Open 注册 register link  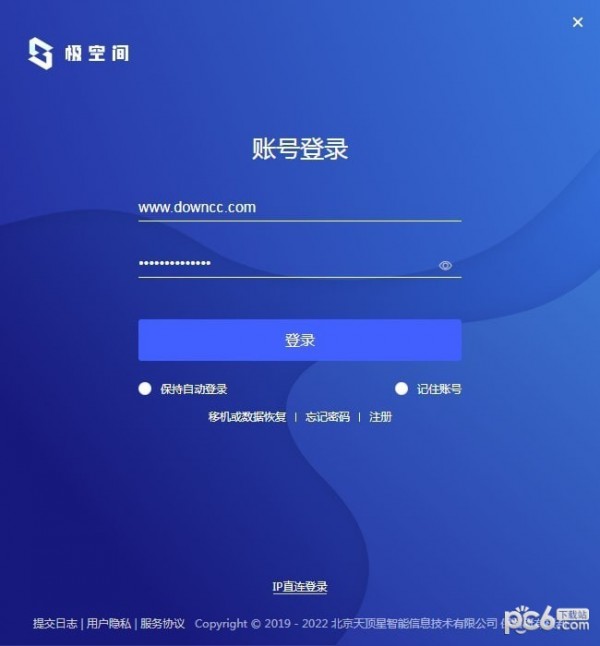pyautogui.click(x=380, y=416)
